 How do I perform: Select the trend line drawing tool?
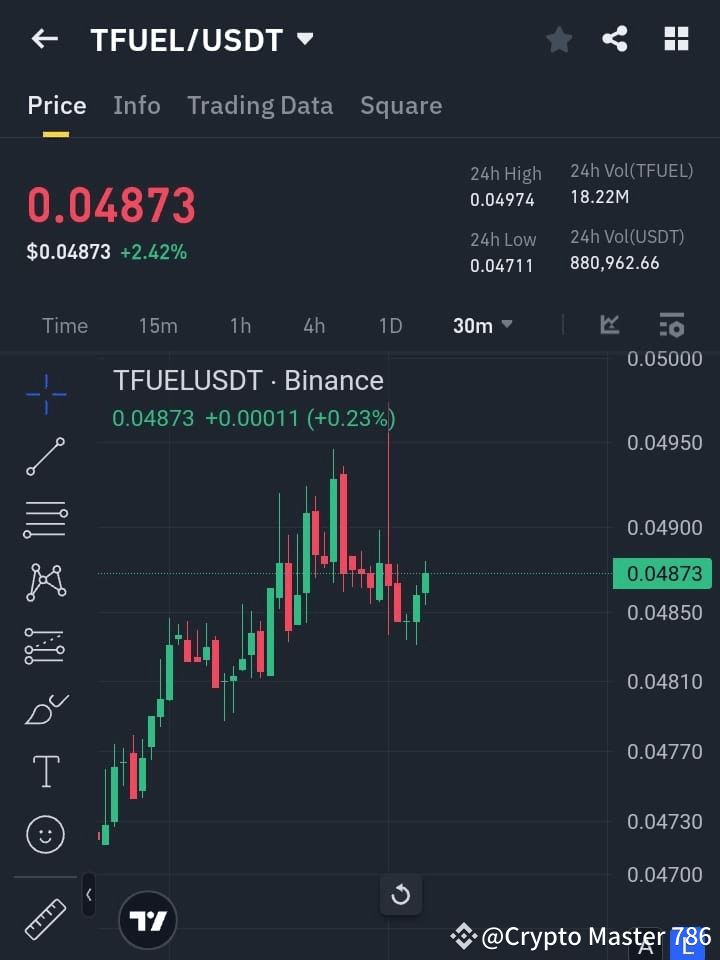tap(44, 457)
